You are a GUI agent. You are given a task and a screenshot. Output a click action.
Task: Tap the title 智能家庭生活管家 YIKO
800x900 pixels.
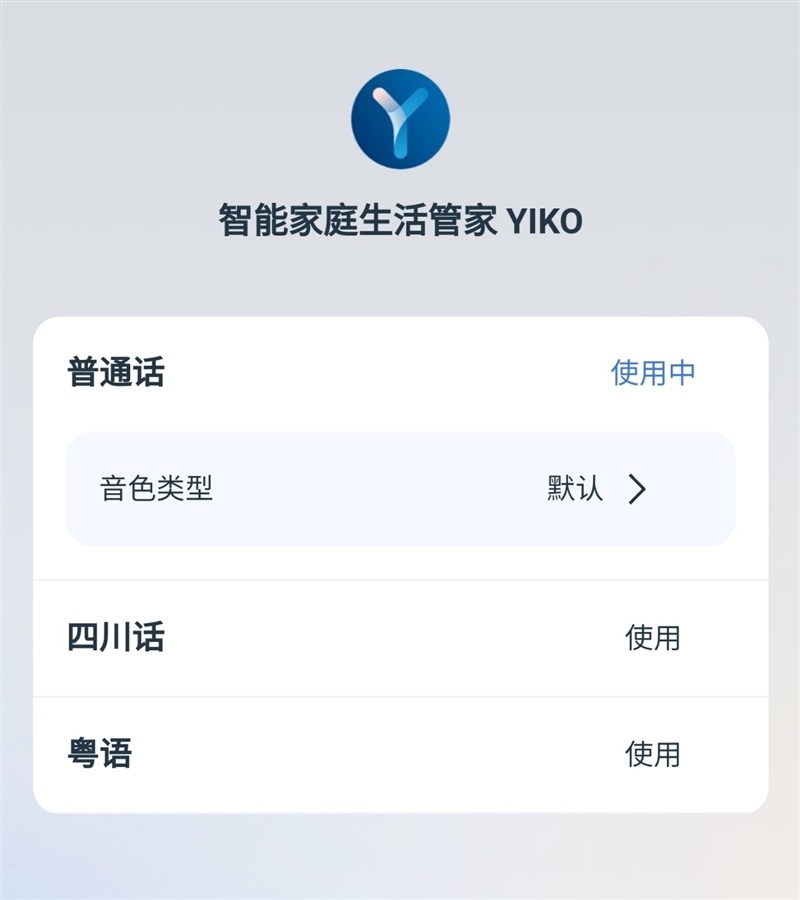coord(400,218)
